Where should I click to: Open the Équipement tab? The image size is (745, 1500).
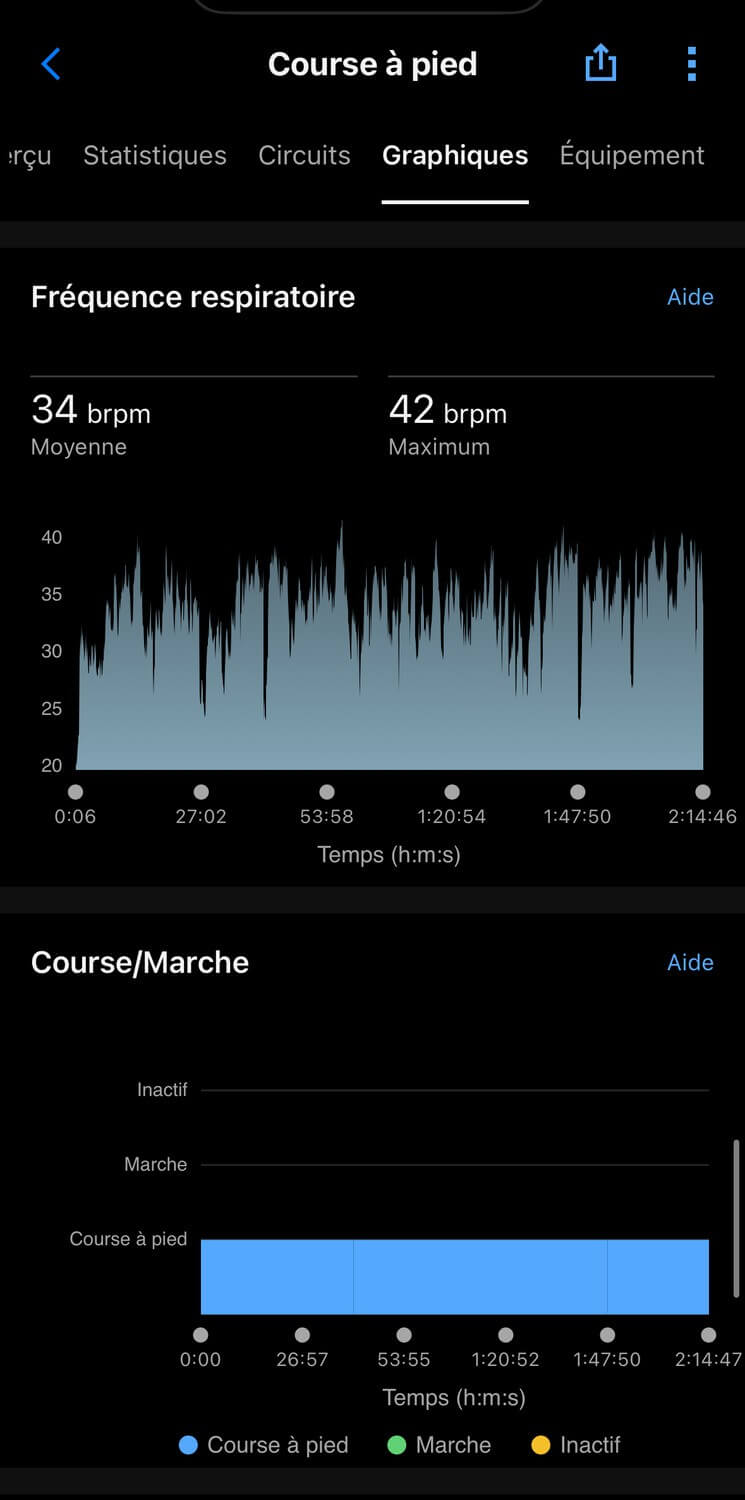pyautogui.click(x=632, y=156)
